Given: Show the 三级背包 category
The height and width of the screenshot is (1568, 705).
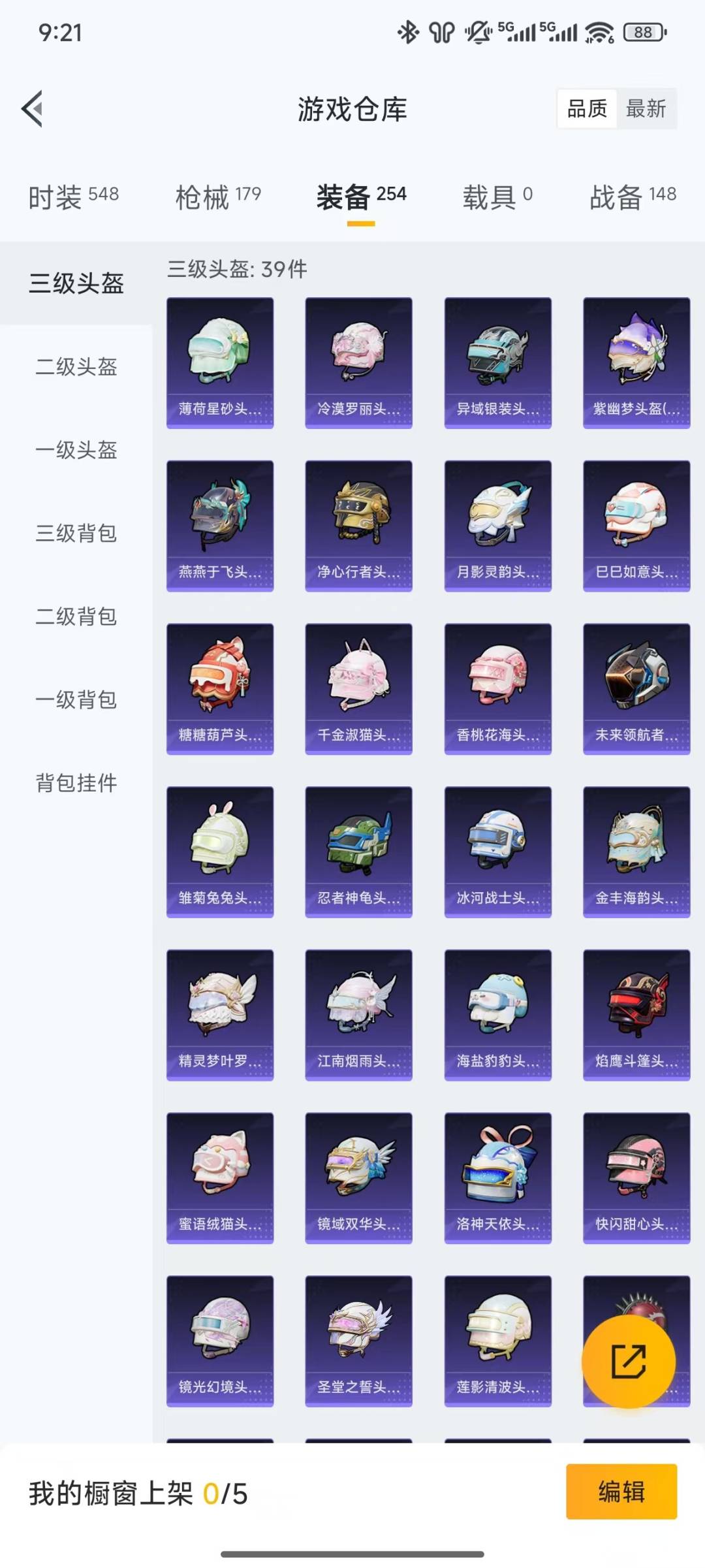Looking at the screenshot, I should click(76, 534).
